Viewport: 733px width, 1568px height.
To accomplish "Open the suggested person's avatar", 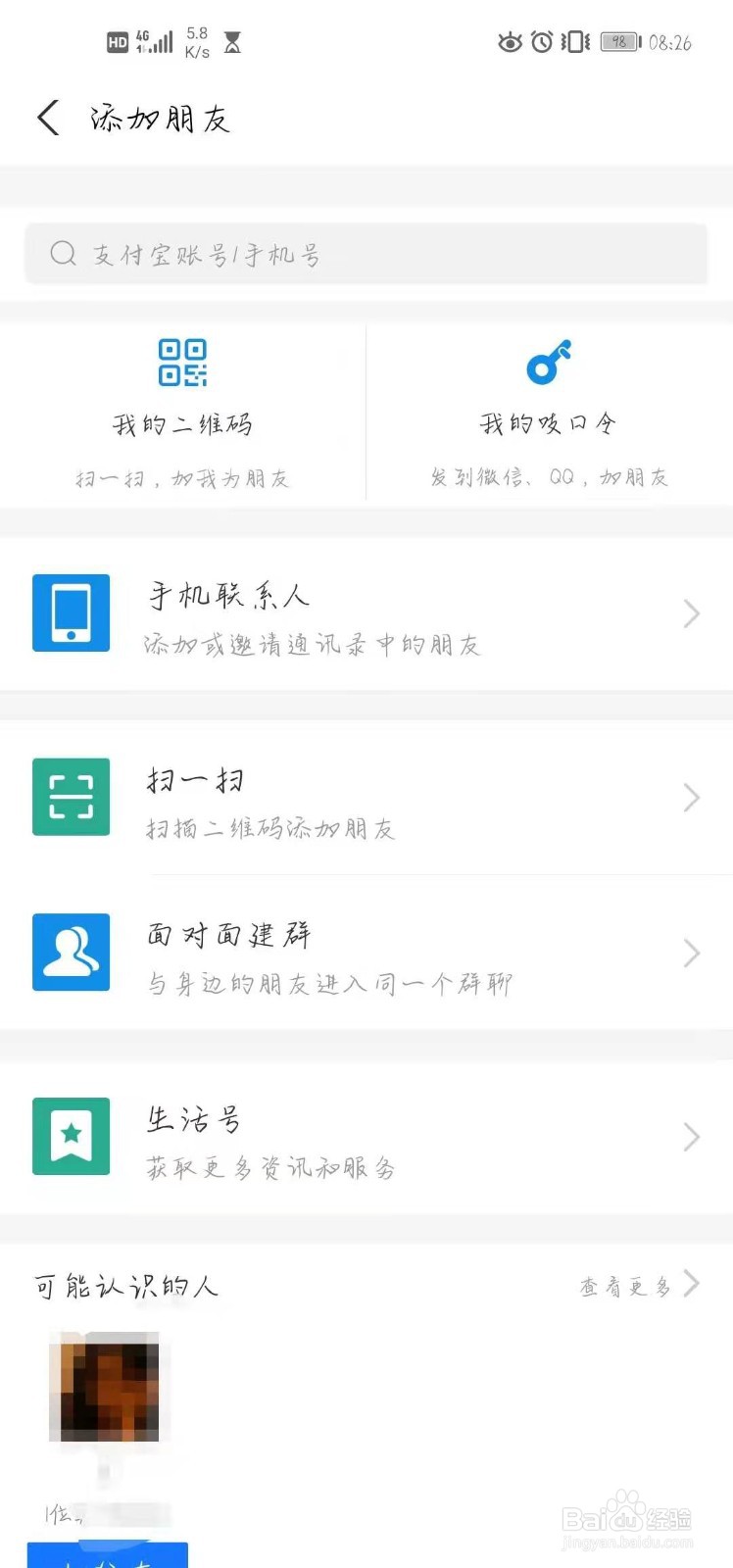I will 104,1386.
